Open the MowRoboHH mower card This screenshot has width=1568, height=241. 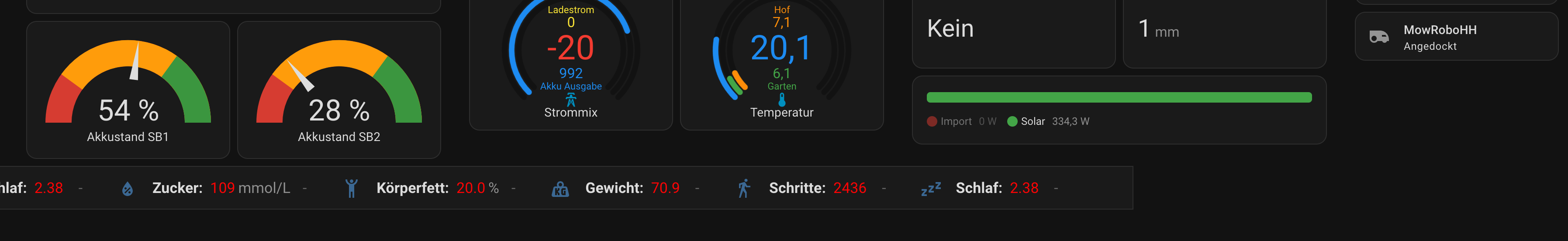click(1456, 37)
